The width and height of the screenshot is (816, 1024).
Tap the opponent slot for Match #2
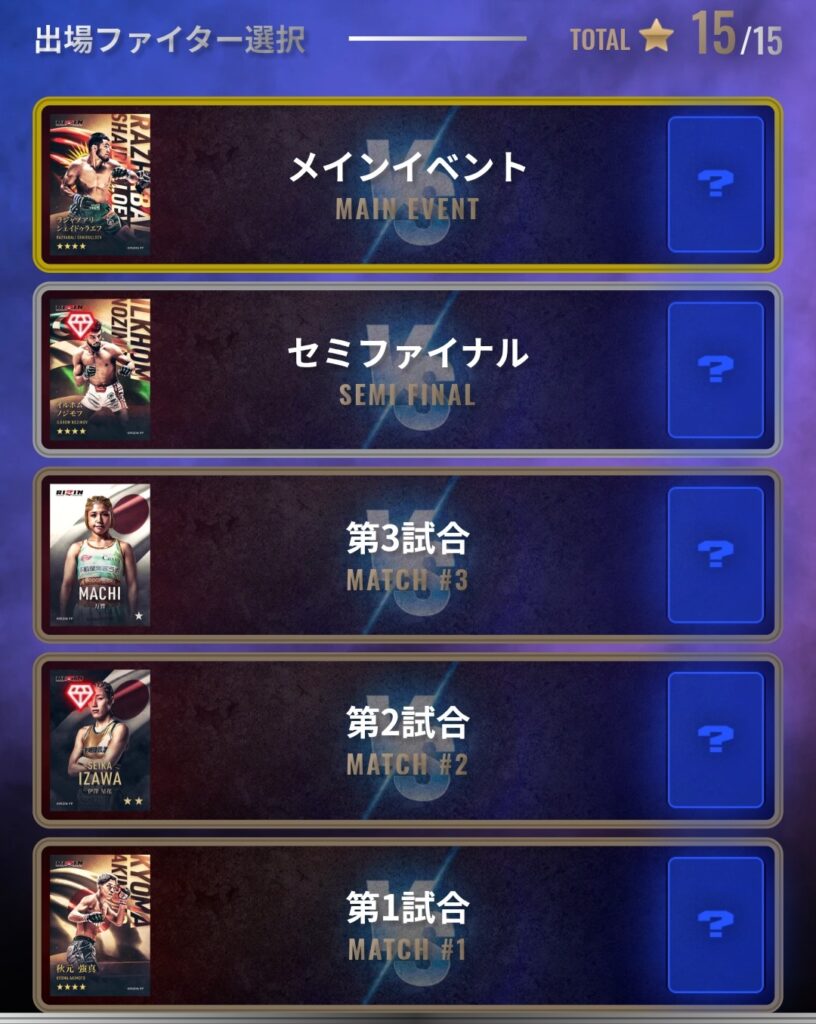715,740
